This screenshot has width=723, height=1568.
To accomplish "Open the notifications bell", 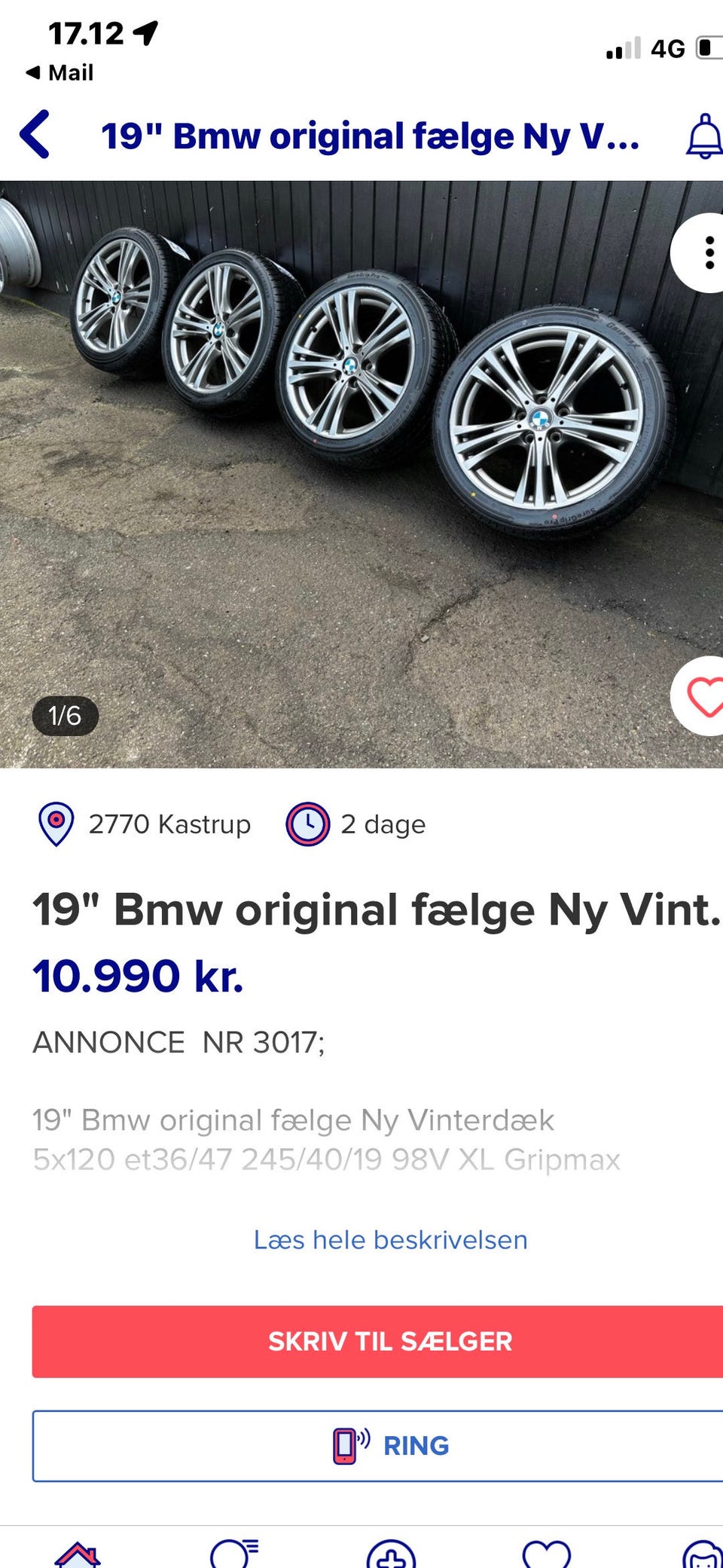I will pyautogui.click(x=704, y=136).
